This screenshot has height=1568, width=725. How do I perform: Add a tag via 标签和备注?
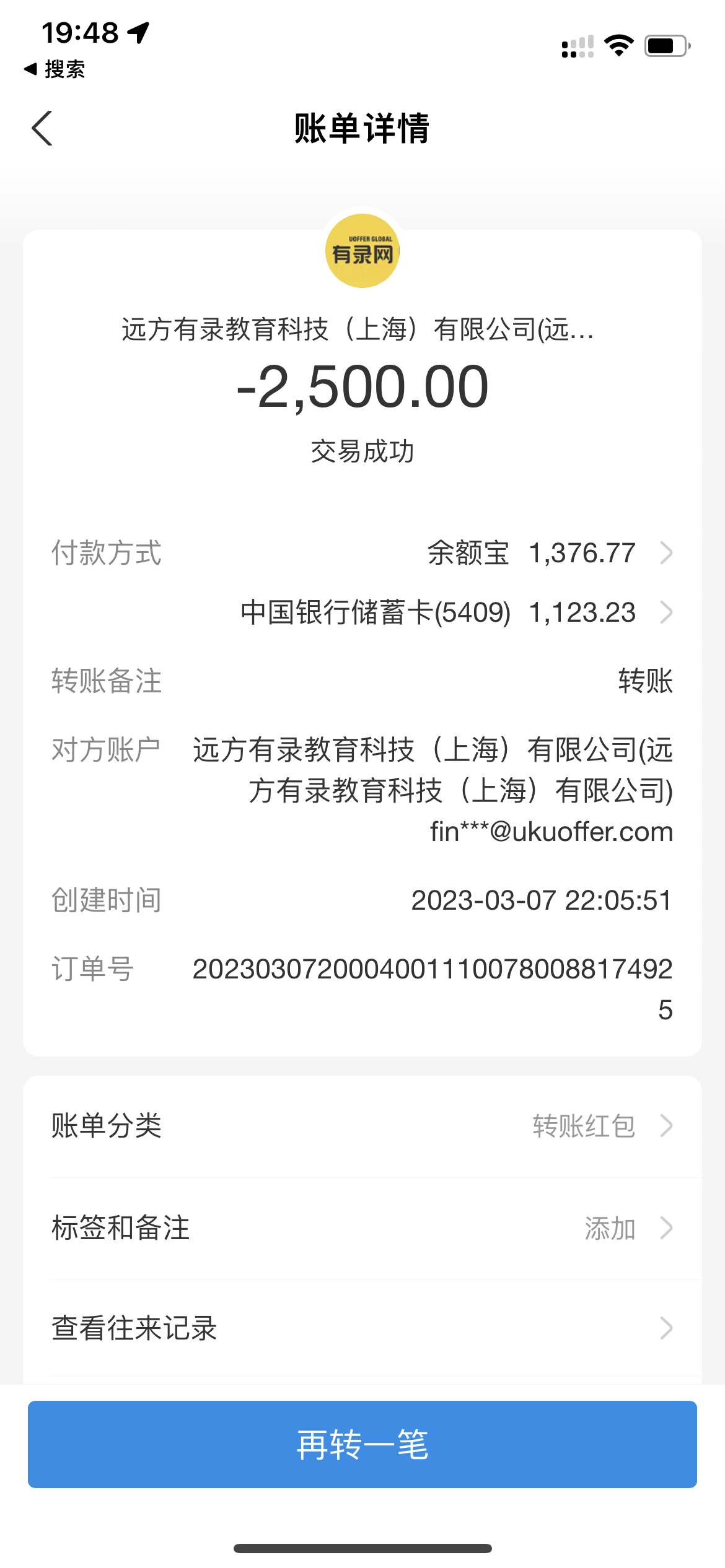click(362, 1228)
